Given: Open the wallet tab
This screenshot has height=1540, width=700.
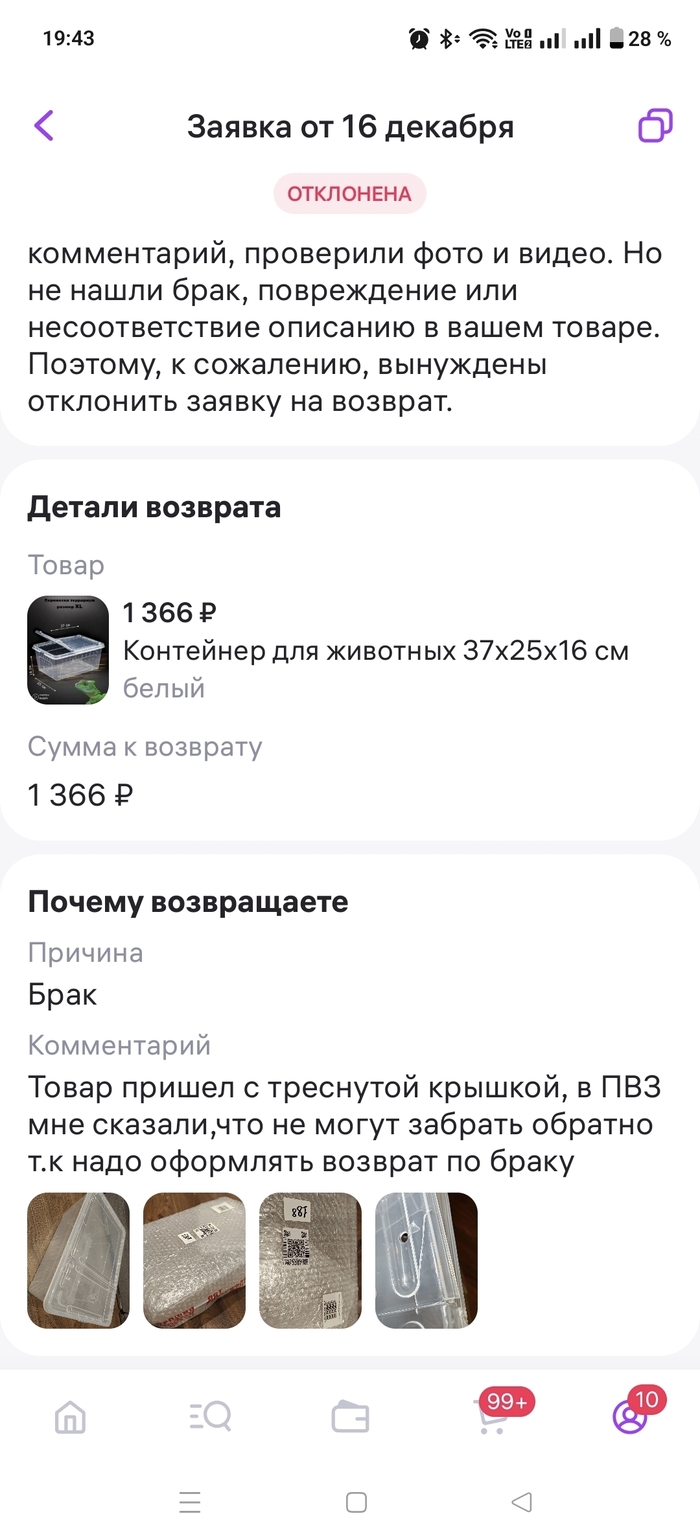Looking at the screenshot, I should tap(350, 1416).
